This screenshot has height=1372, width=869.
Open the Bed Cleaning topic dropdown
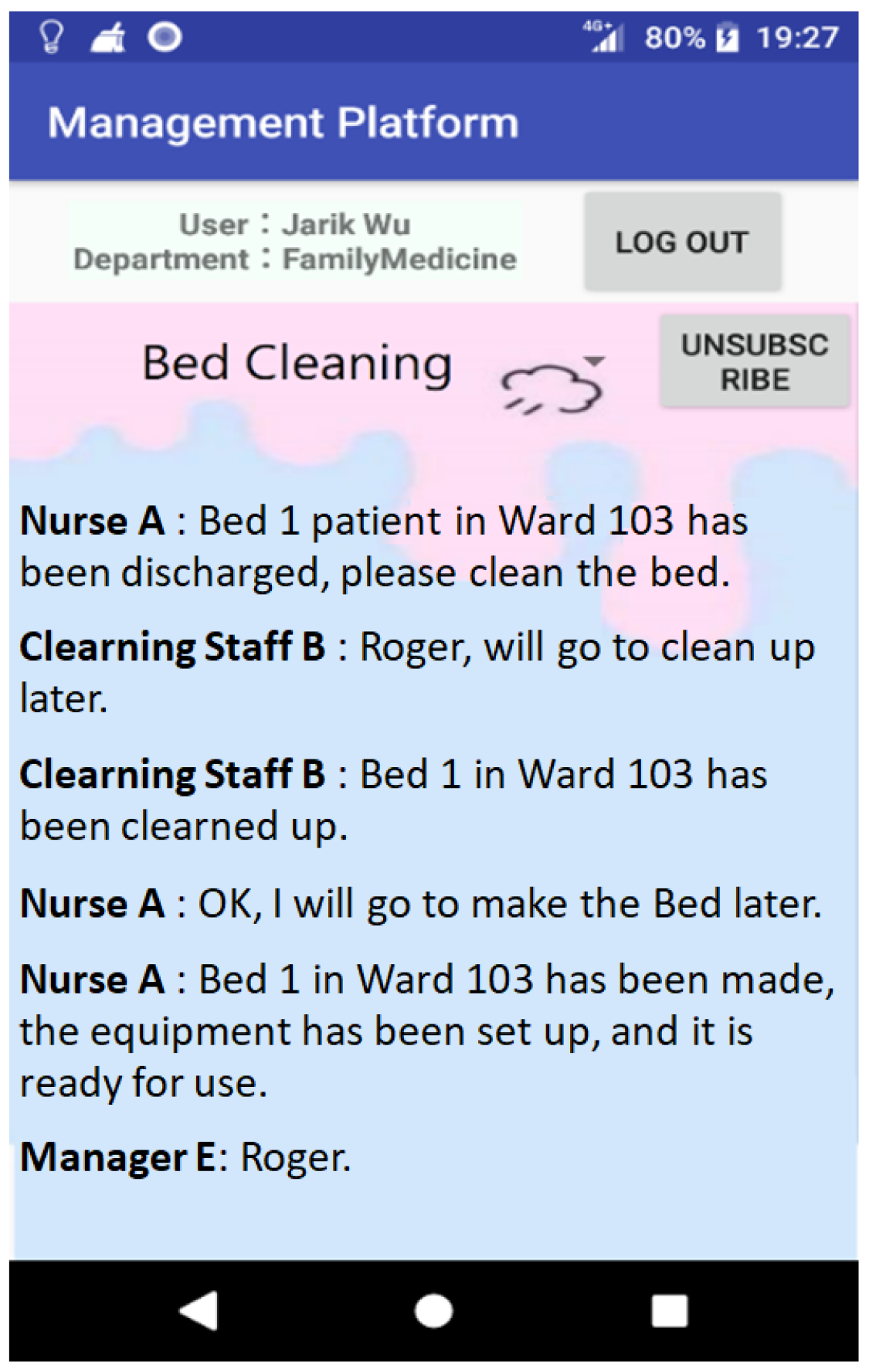click(592, 362)
